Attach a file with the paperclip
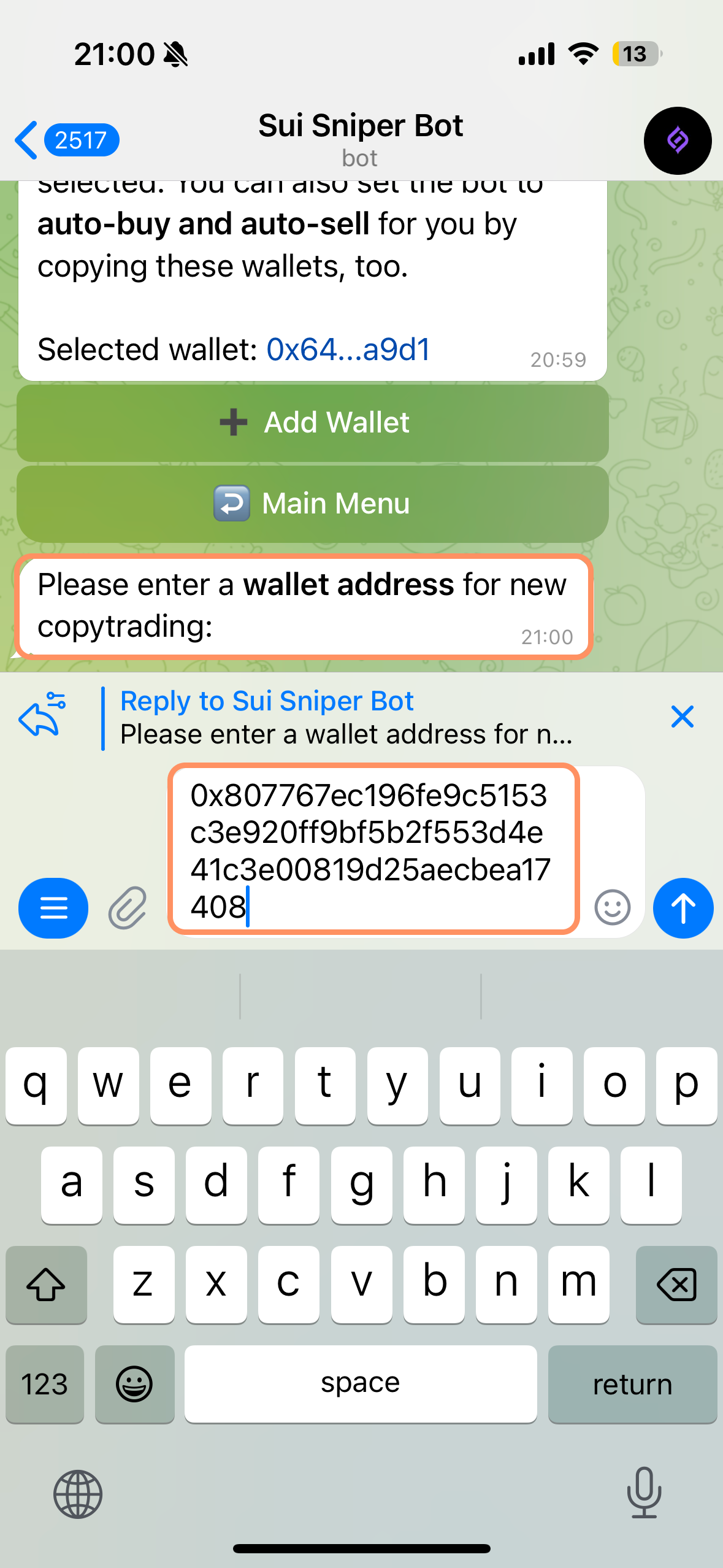Screen dimensions: 723x1568 point(128,908)
